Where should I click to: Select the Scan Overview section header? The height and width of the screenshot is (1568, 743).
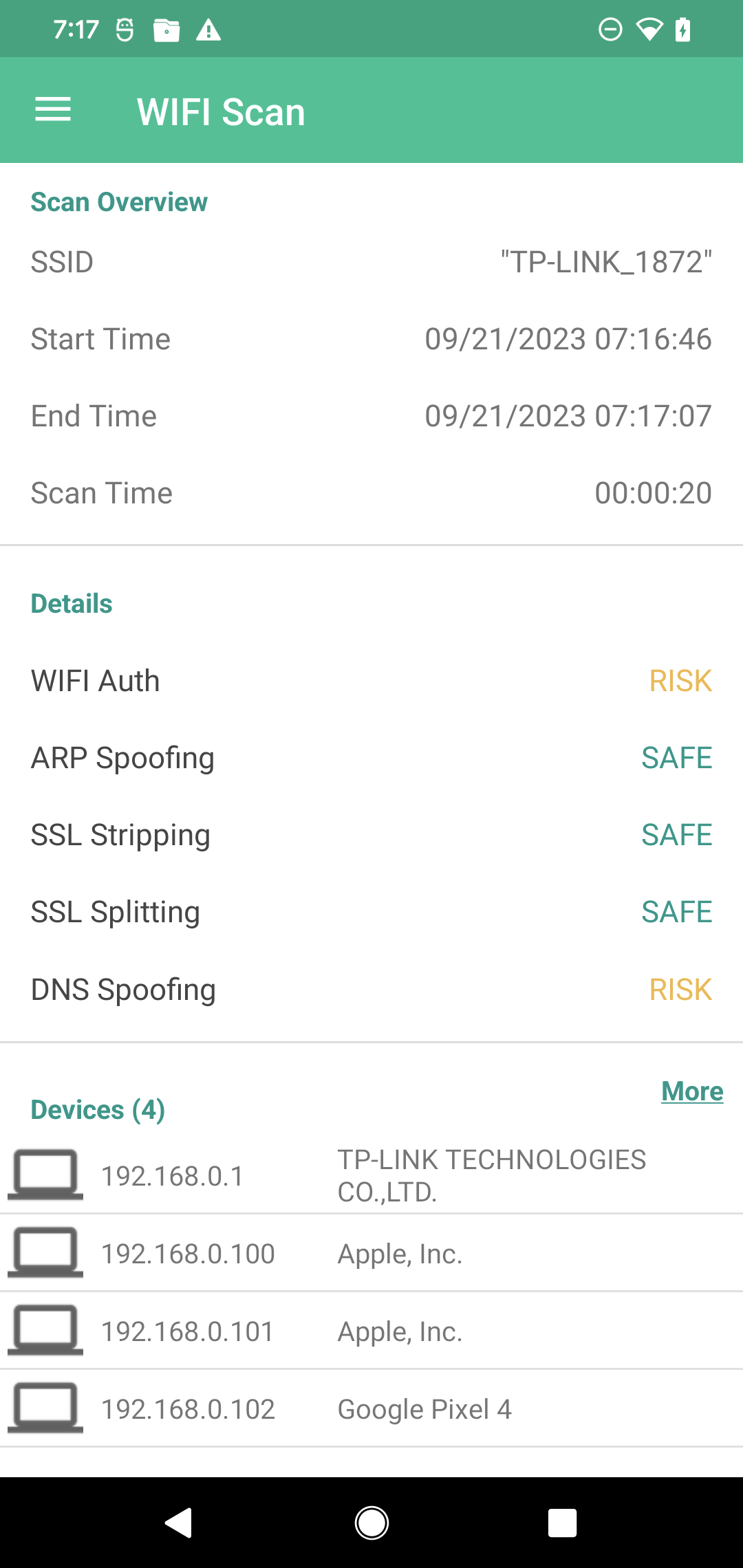point(118,202)
